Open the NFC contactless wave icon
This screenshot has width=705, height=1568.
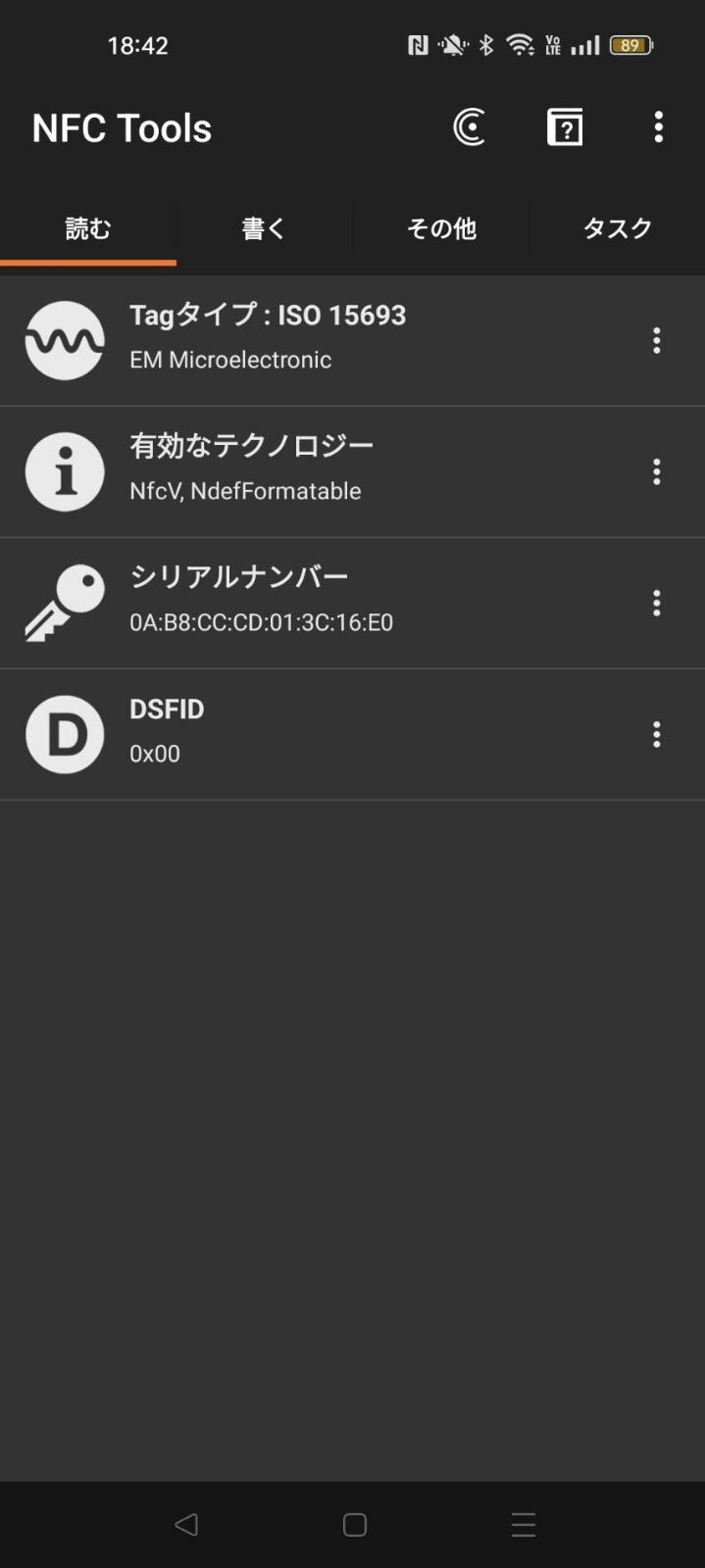(x=470, y=127)
